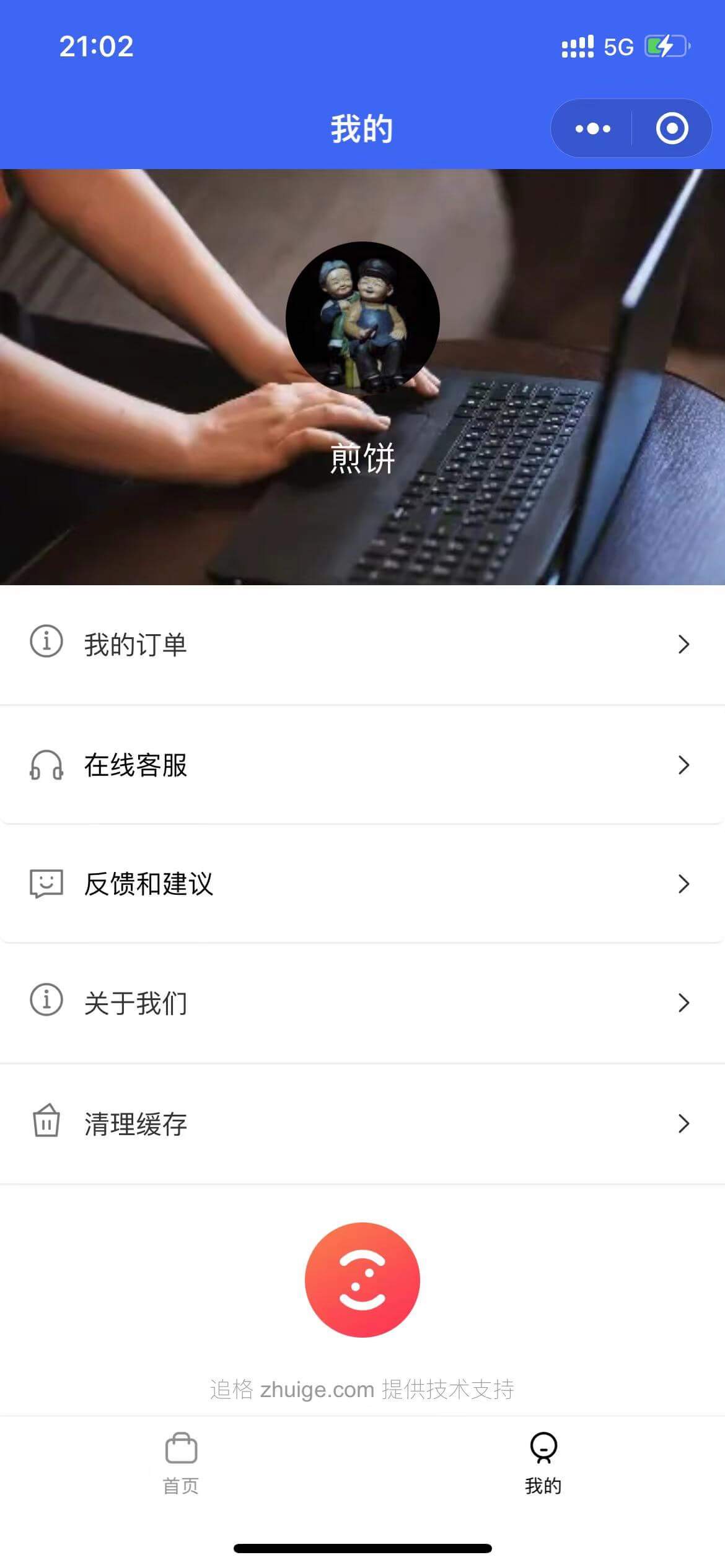725x1568 pixels.
Task: Tap the round profile avatar
Action: [x=362, y=318]
